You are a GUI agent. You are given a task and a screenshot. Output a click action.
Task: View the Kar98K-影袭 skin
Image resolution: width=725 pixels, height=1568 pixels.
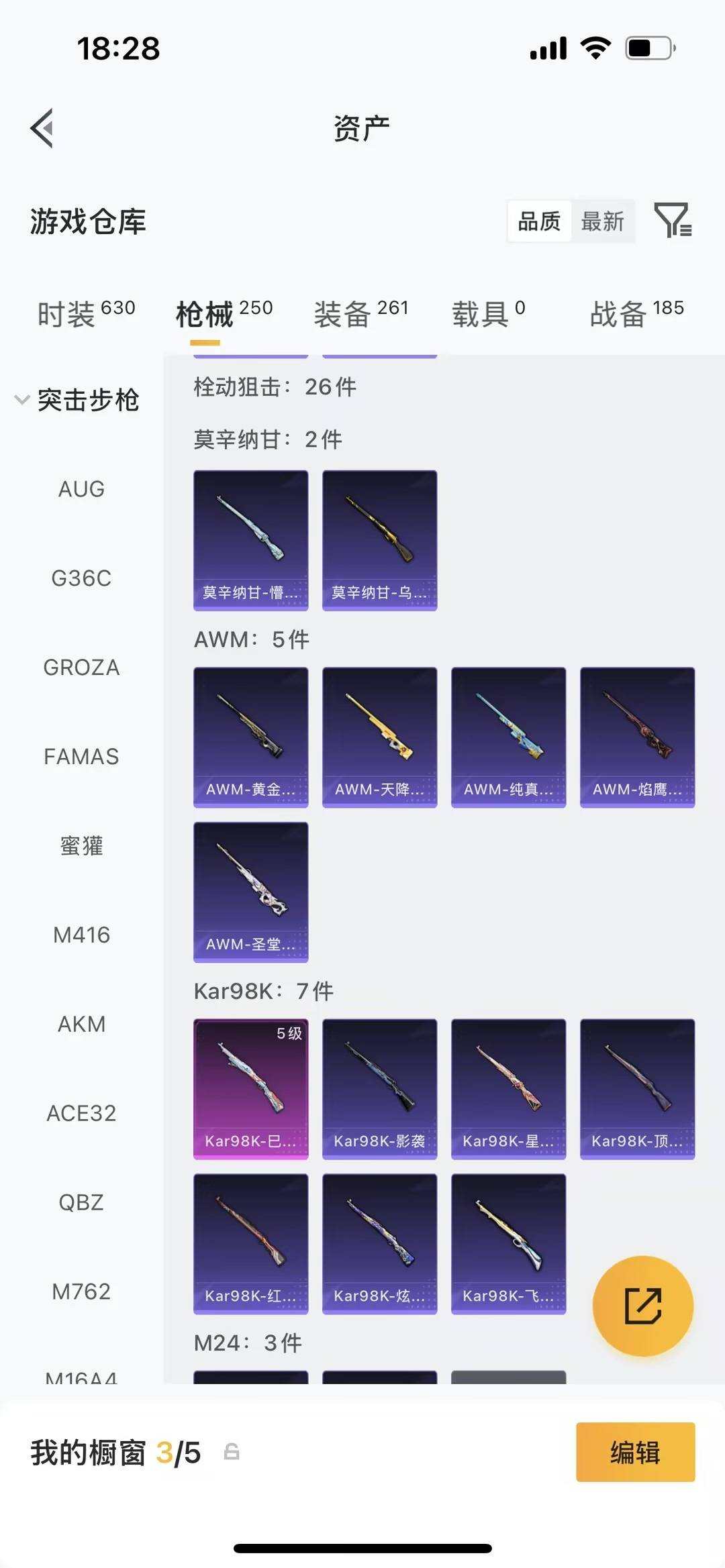pyautogui.click(x=379, y=1088)
